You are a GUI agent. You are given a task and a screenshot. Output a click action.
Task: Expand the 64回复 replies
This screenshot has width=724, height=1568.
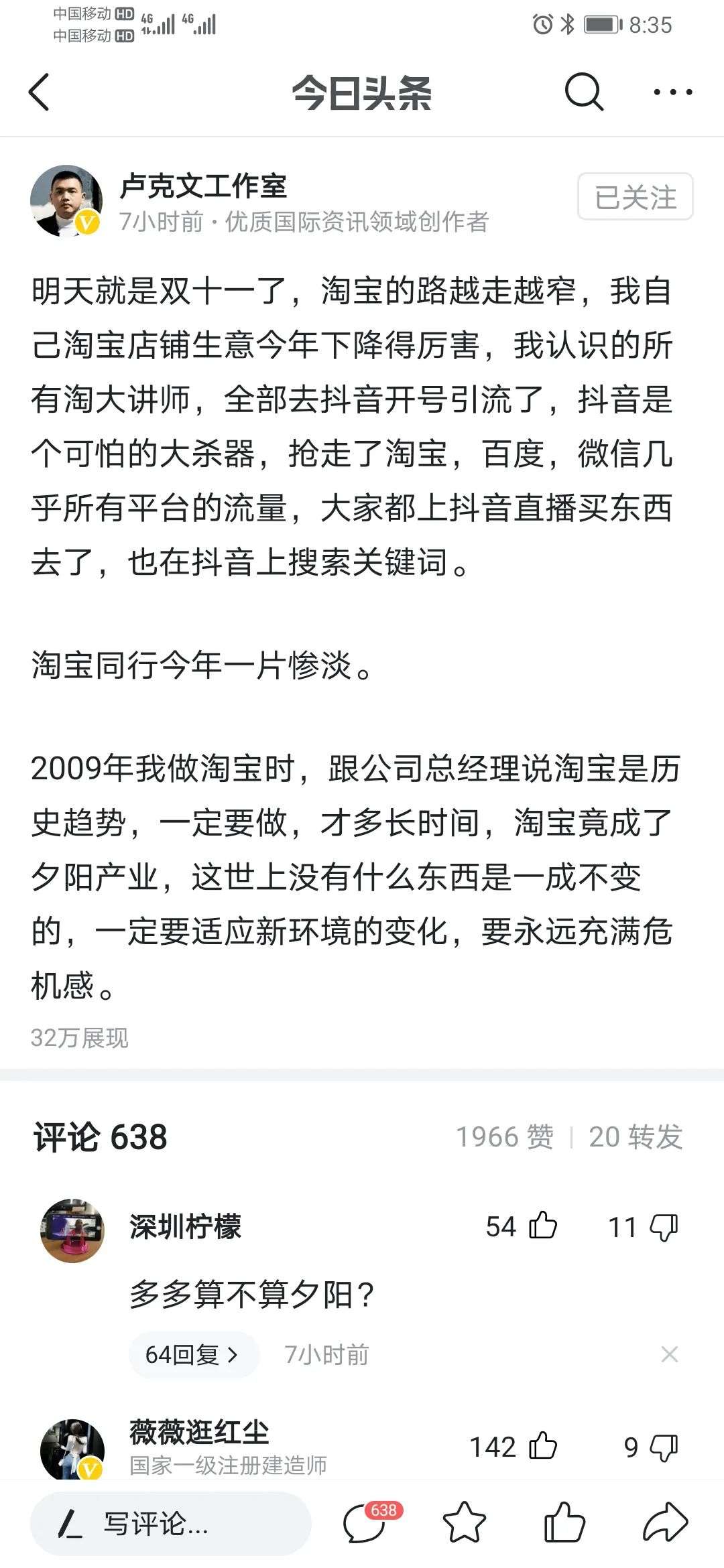(193, 1355)
